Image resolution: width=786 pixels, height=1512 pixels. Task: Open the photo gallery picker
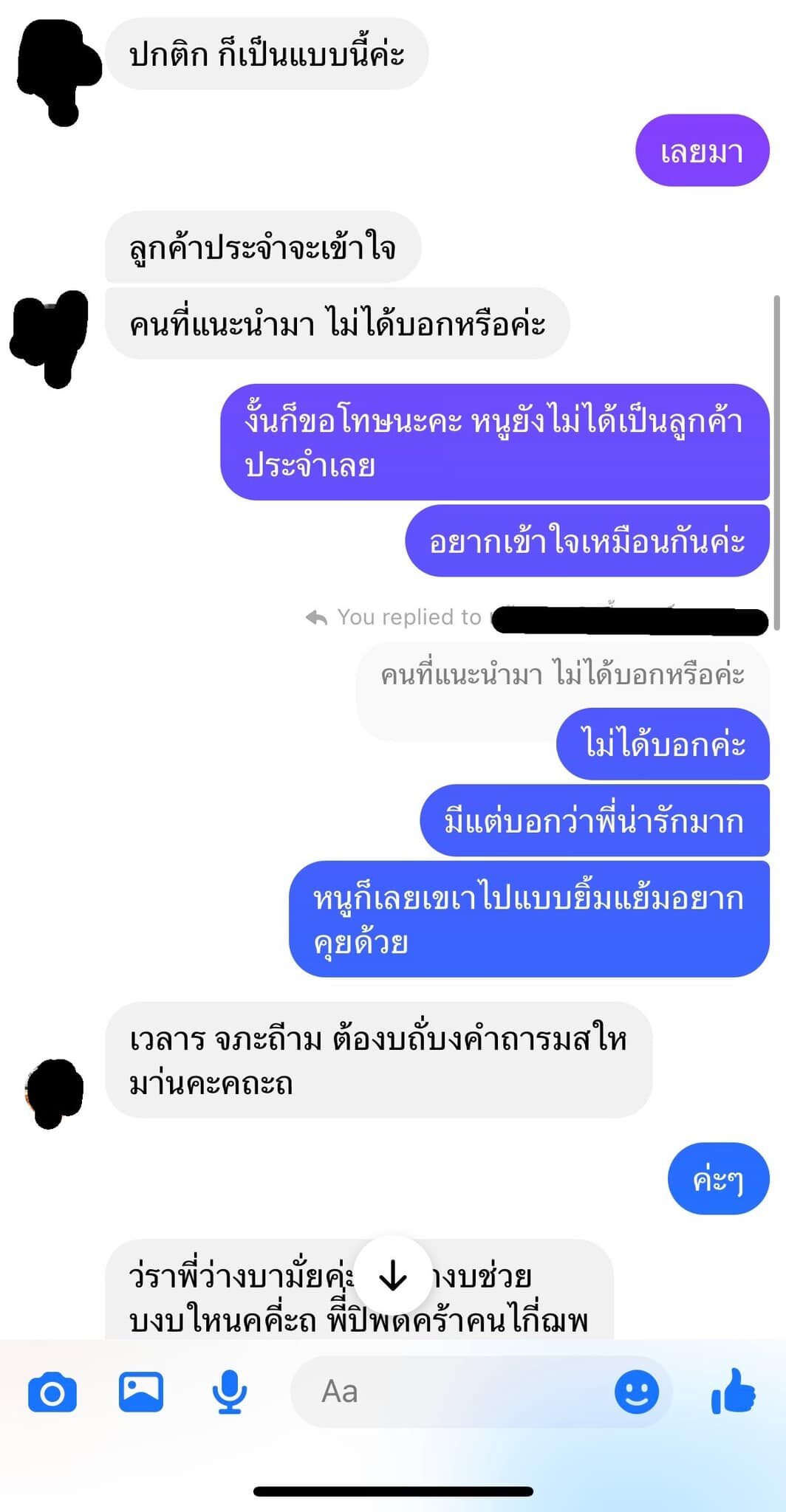click(140, 1392)
